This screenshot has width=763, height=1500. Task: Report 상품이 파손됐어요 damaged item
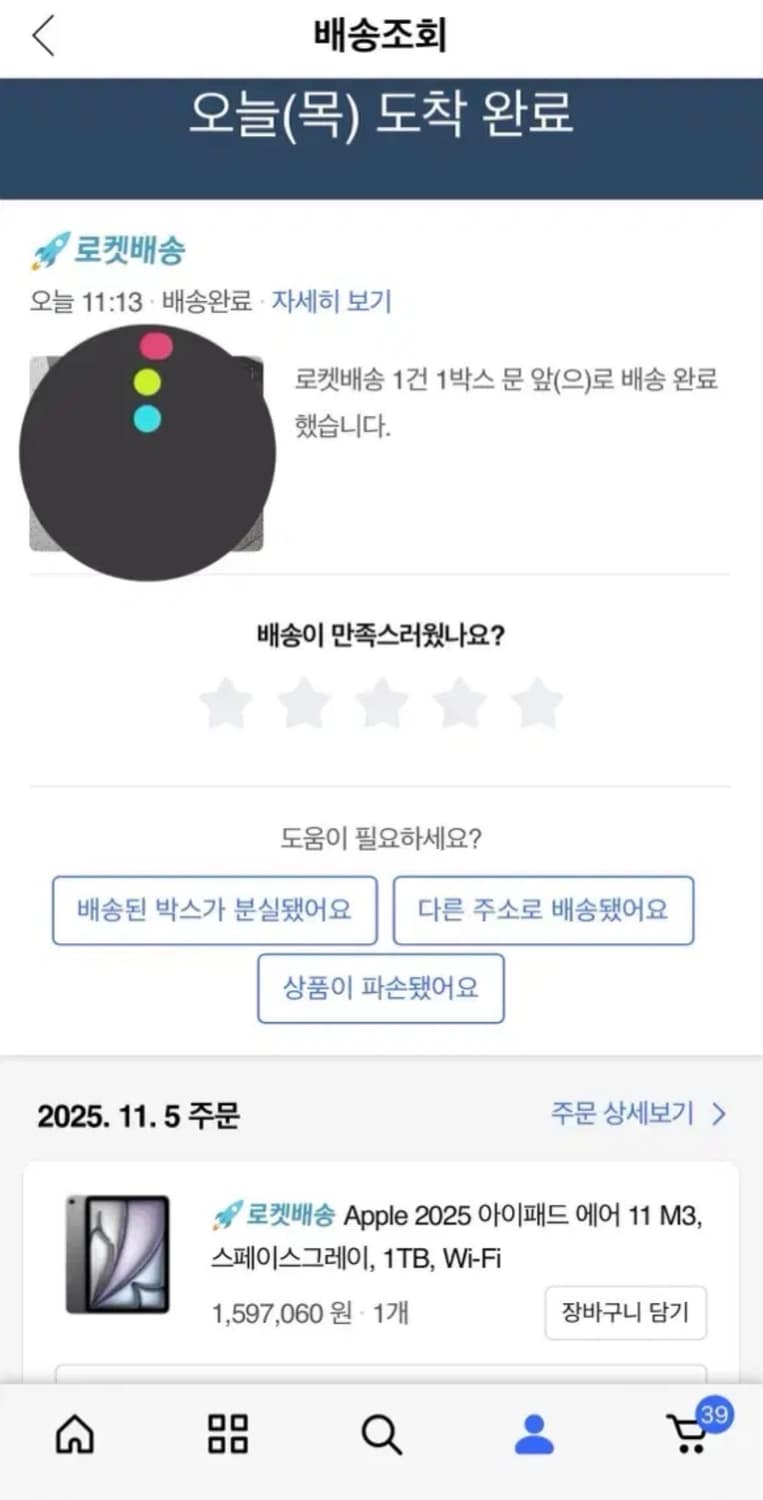381,988
